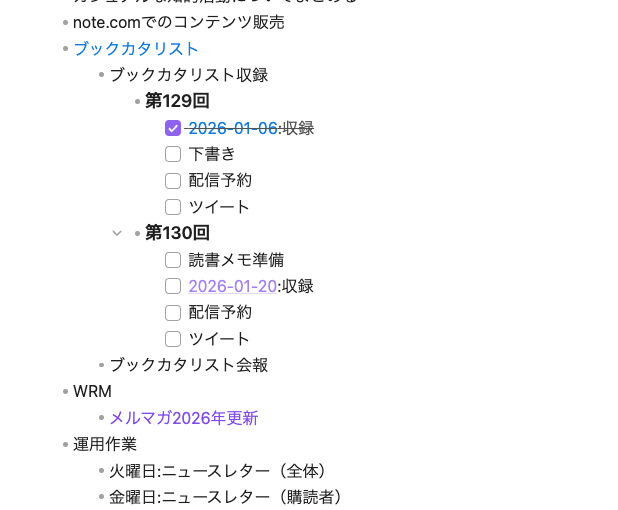Uncheck the 2026-01-06:収録 checkbox
Viewport: 618px width, 510px height.
point(173,128)
